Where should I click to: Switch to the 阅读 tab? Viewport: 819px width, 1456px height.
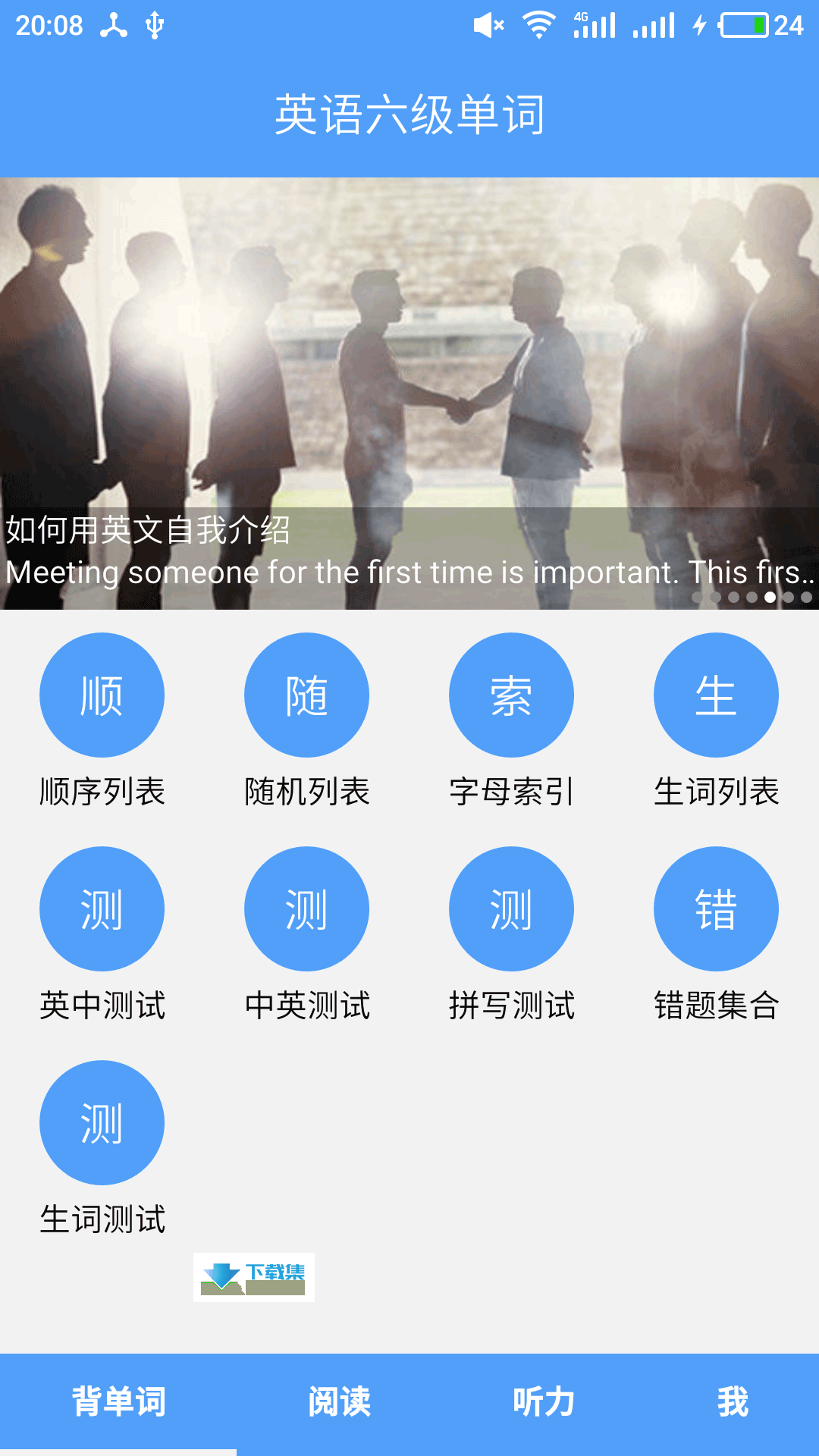point(339,1401)
